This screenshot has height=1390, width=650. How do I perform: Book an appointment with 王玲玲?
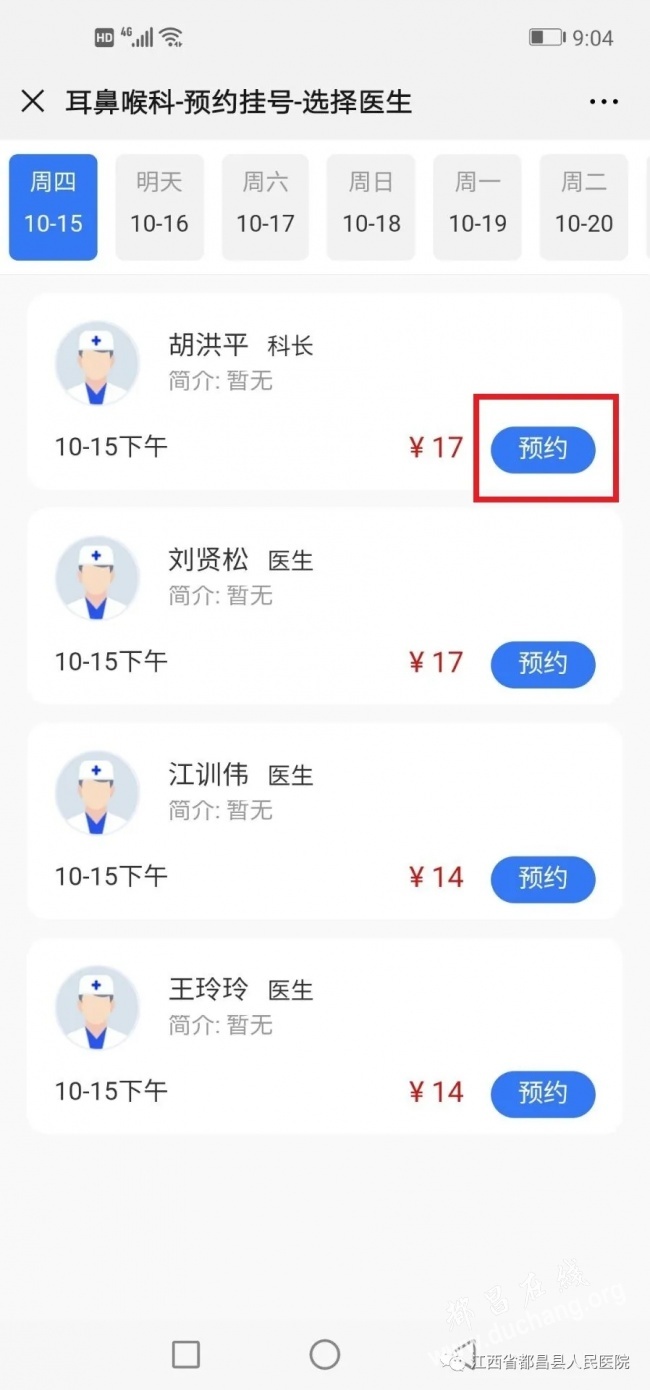coord(542,1094)
